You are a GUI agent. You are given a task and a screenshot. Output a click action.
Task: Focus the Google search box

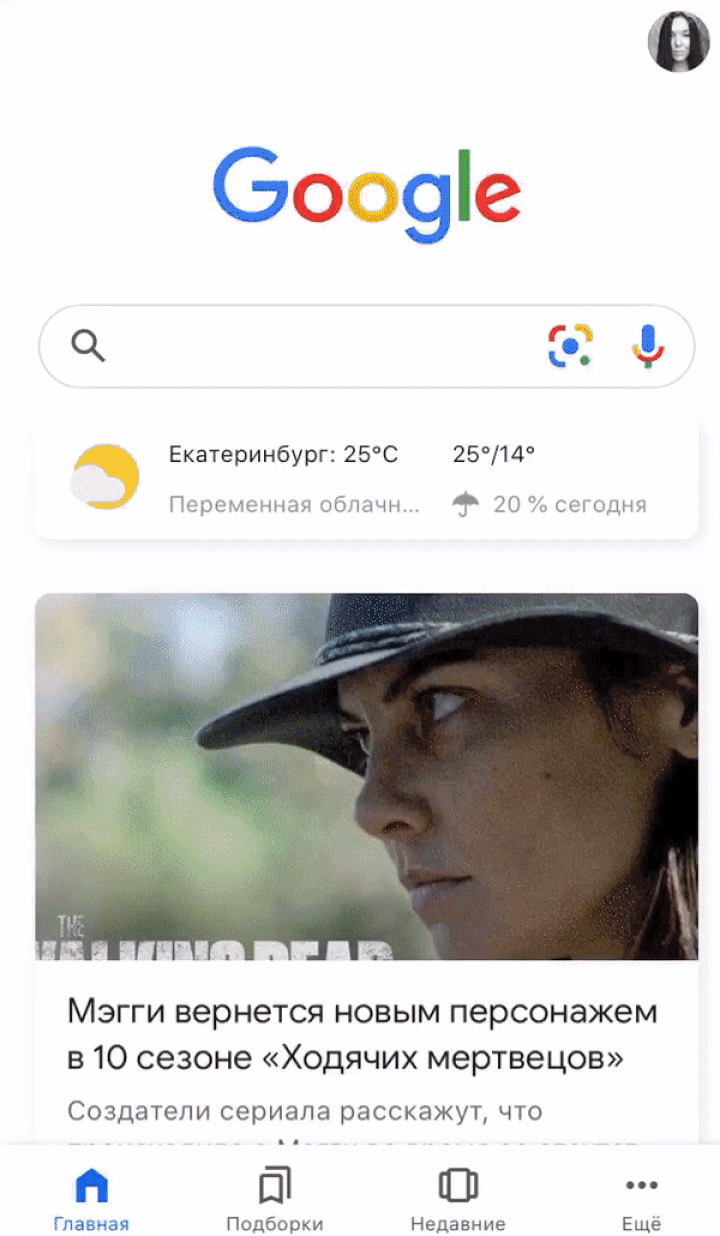click(300, 346)
